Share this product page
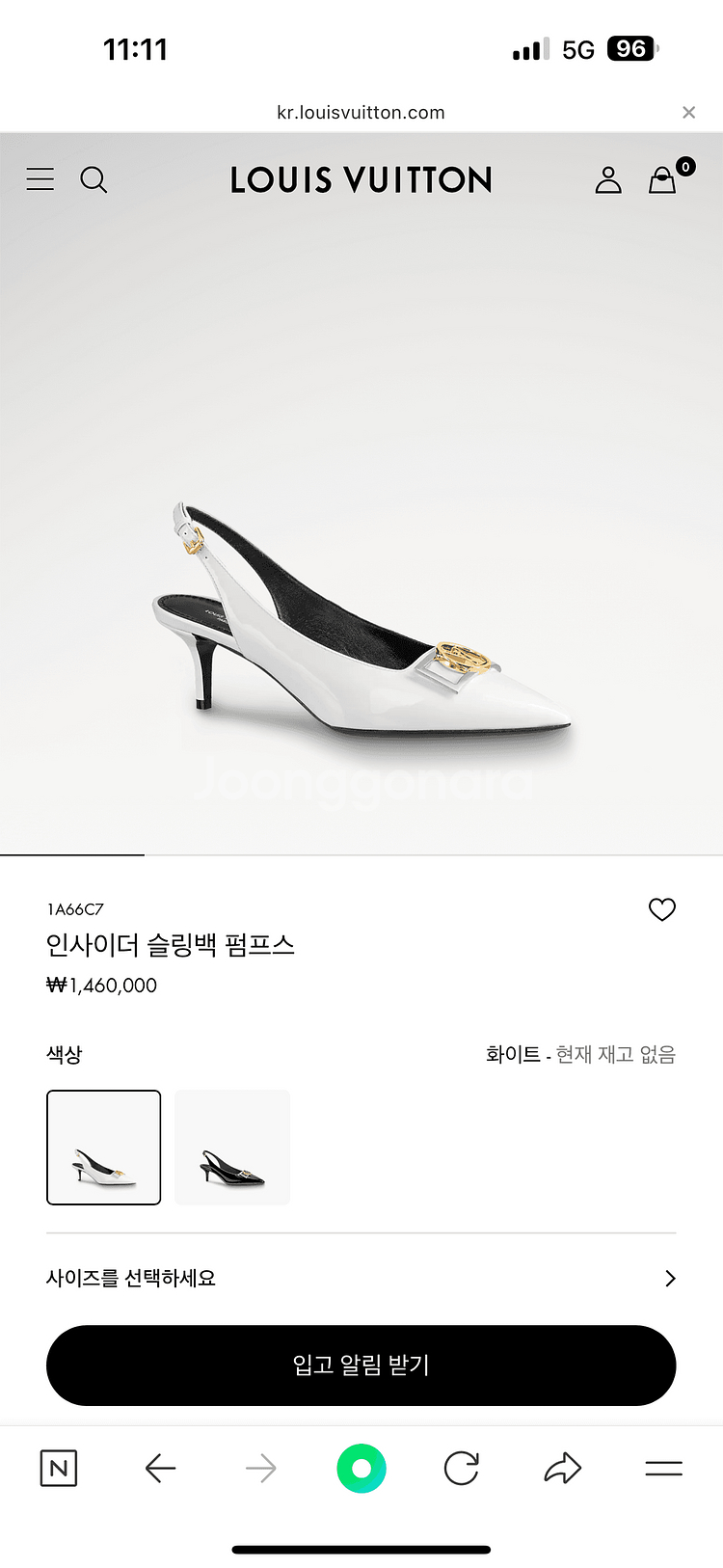Screen dimensions: 723x1568 coord(563,1469)
